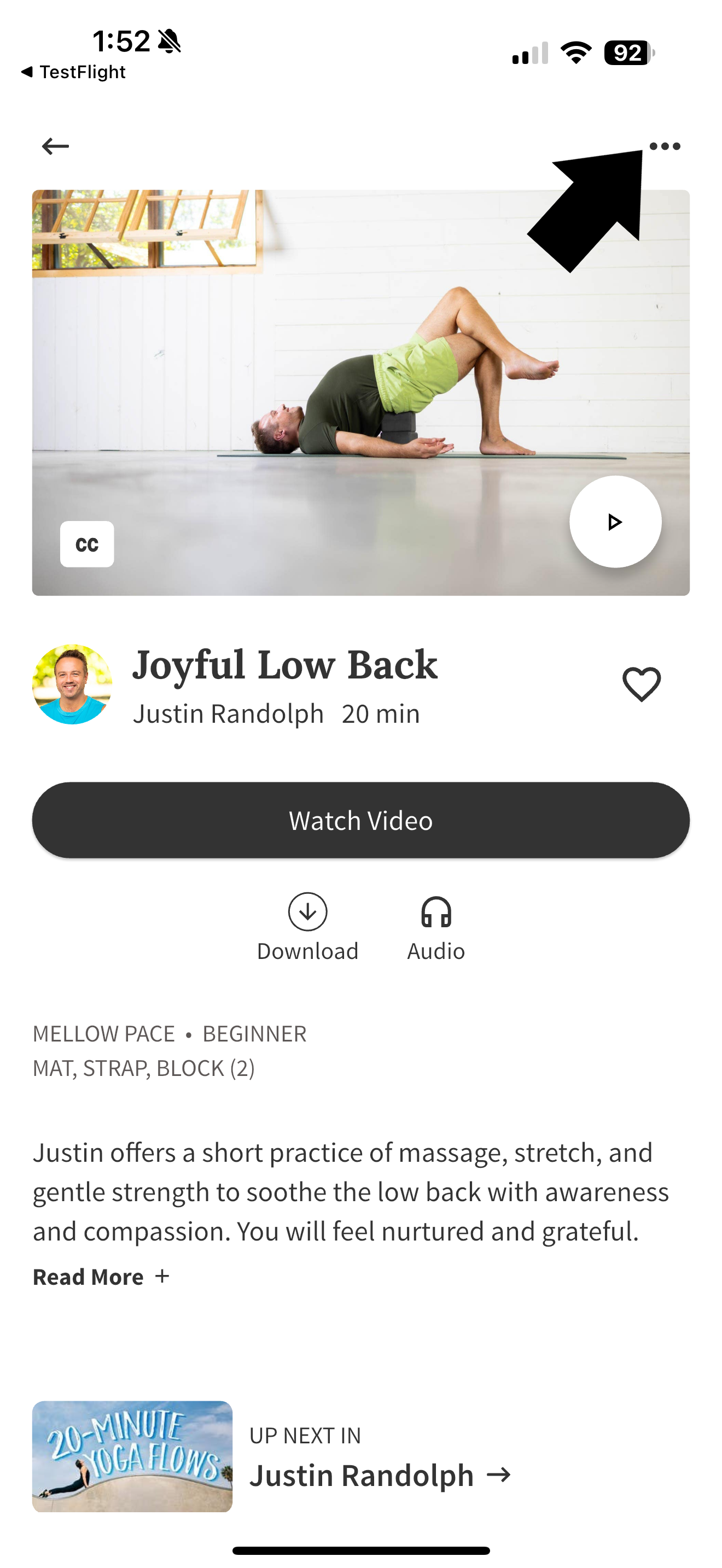This screenshot has height=1568, width=722.
Task: Open the three-dot overflow menu
Action: coord(664,146)
